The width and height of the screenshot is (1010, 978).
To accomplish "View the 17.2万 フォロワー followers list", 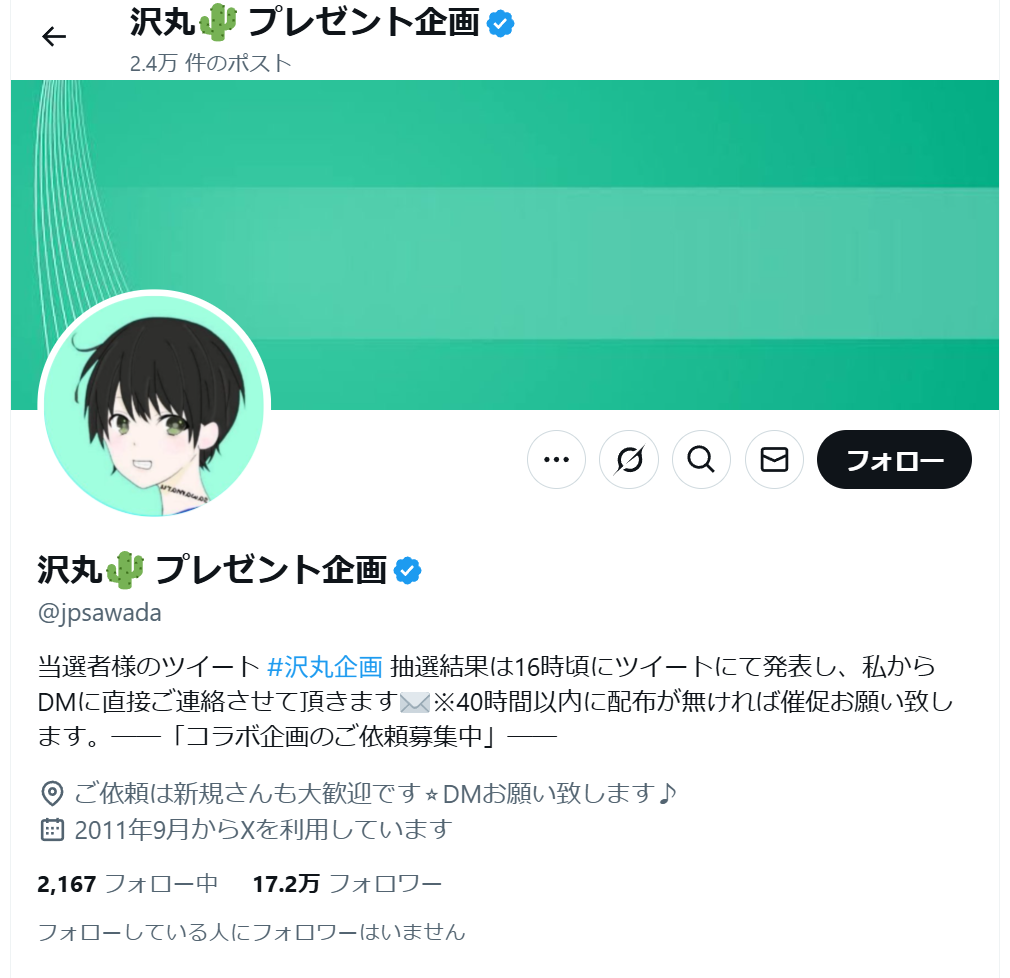I will tap(347, 884).
